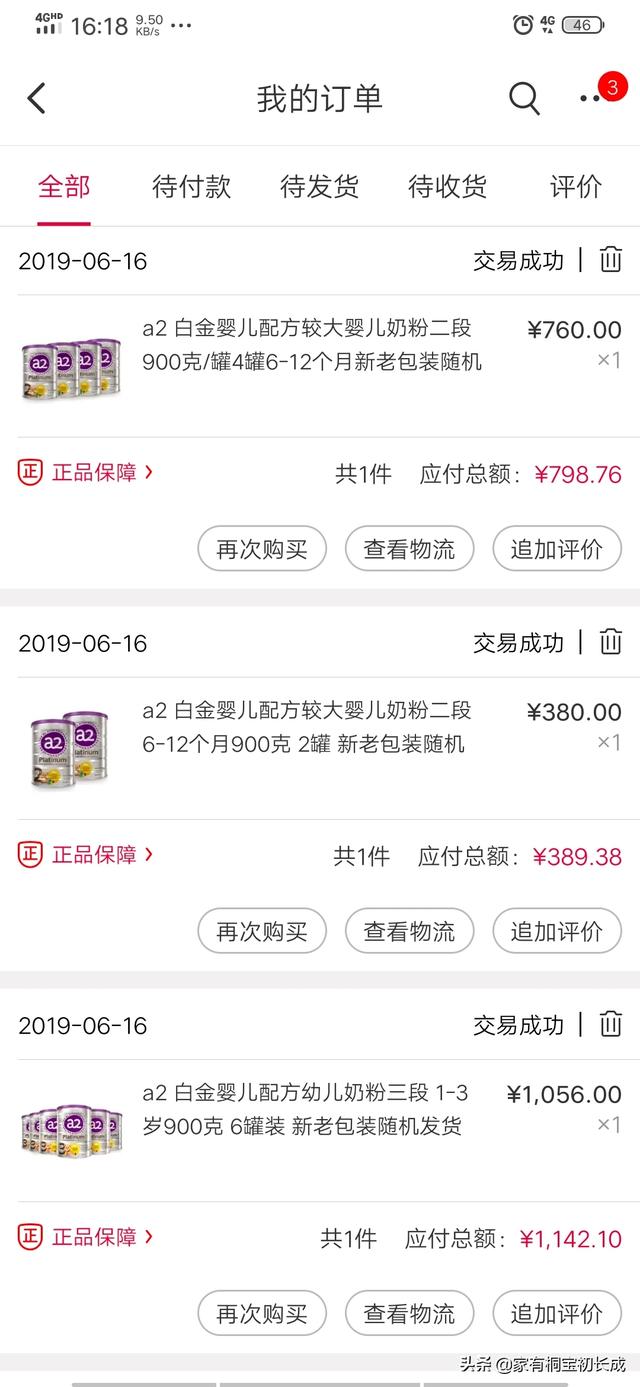This screenshot has height=1387, width=640.
Task: Delete the ¥1,142.10 order with trash icon
Action: tap(610, 1024)
